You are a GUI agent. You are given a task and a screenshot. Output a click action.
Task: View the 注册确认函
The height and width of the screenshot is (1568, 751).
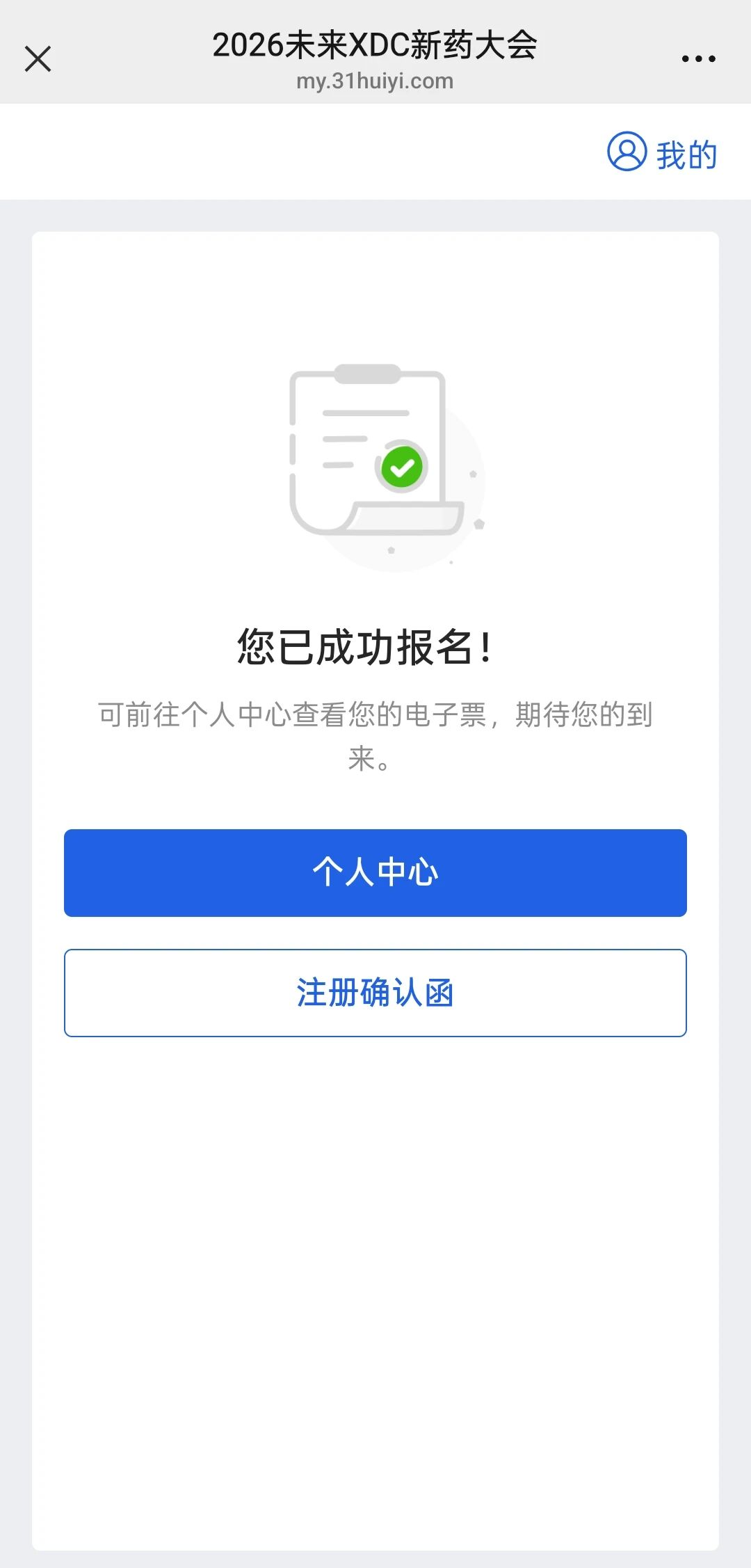[x=375, y=993]
